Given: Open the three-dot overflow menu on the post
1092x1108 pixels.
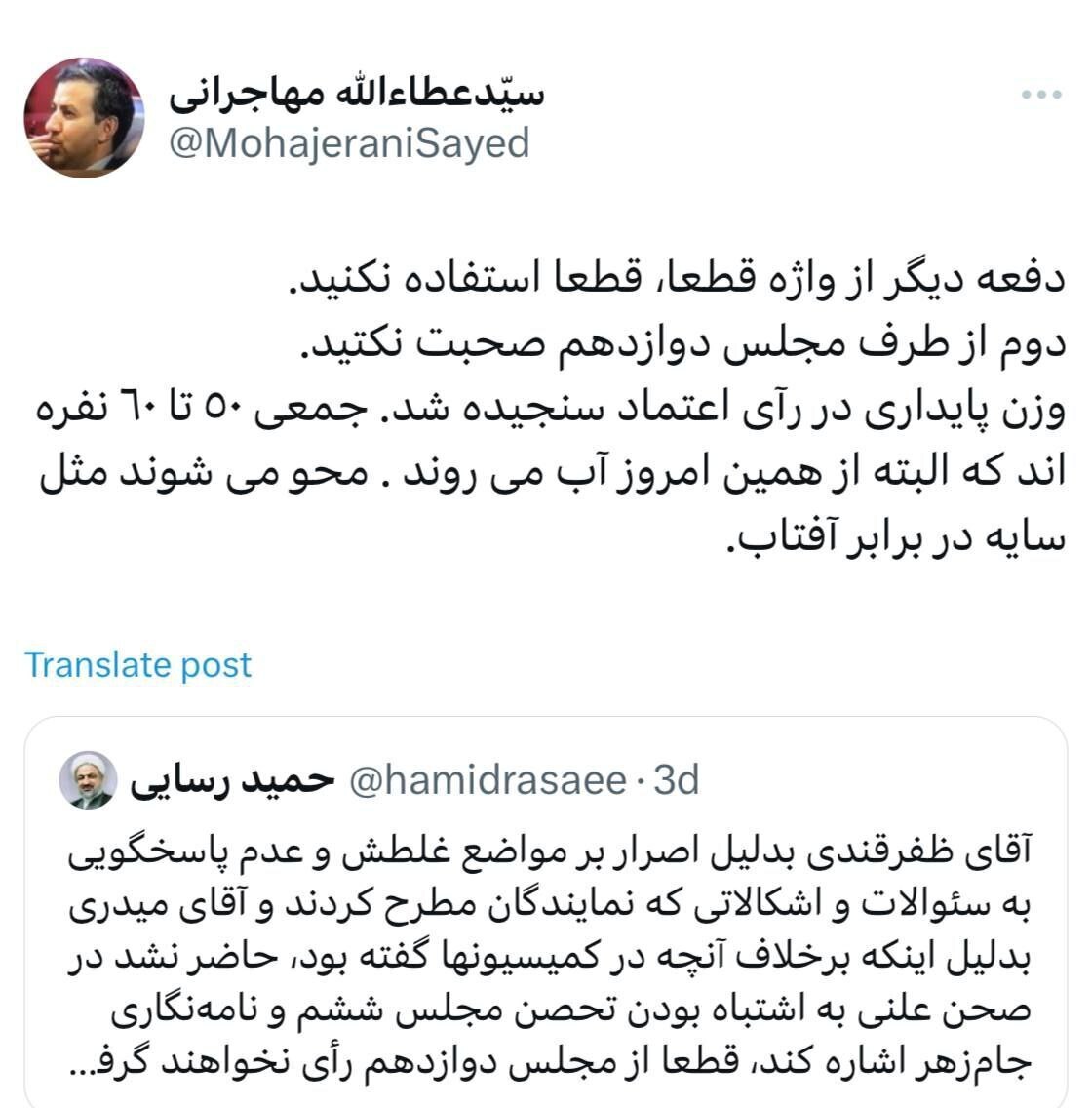Looking at the screenshot, I should click(1040, 96).
